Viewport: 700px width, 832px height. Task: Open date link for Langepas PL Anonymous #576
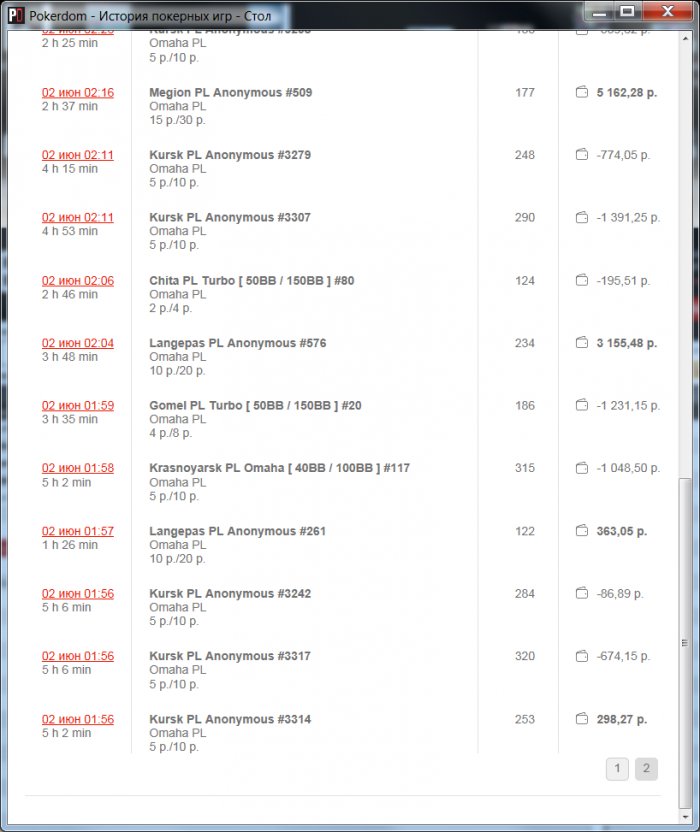click(x=78, y=343)
